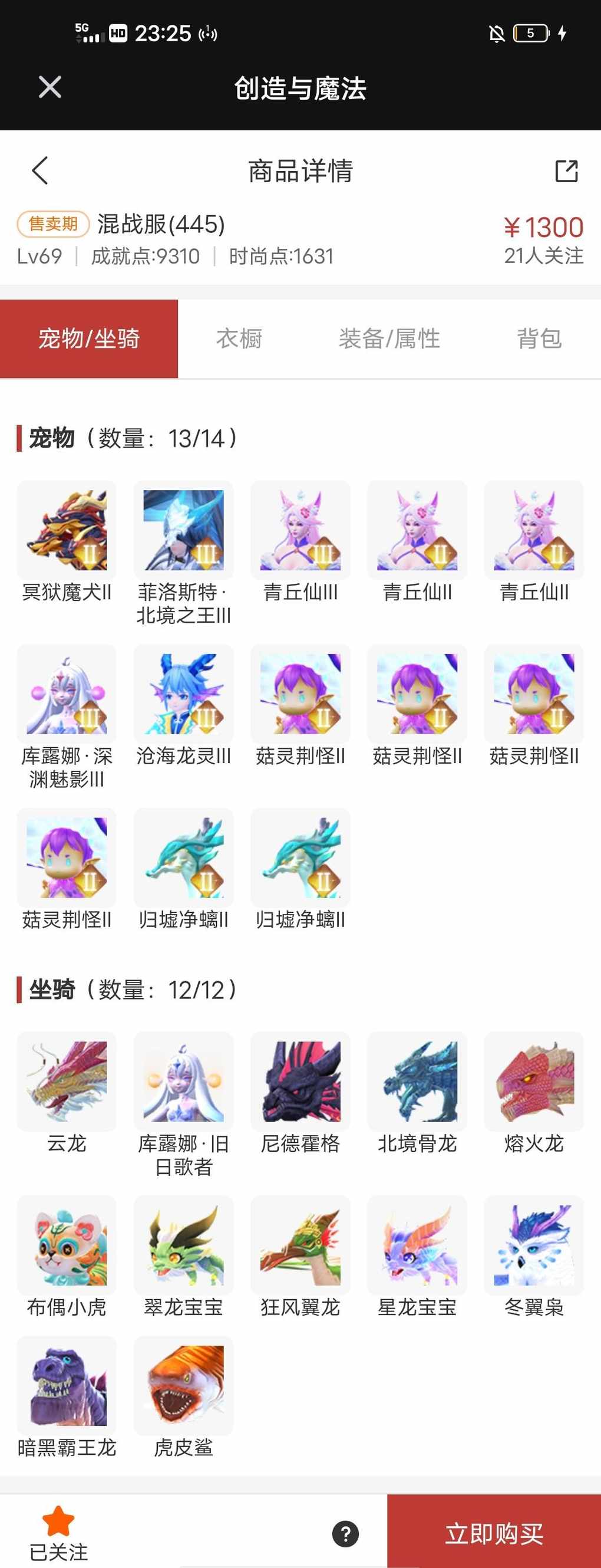Share this listing via the share icon
The height and width of the screenshot is (1568, 601).
click(x=566, y=171)
